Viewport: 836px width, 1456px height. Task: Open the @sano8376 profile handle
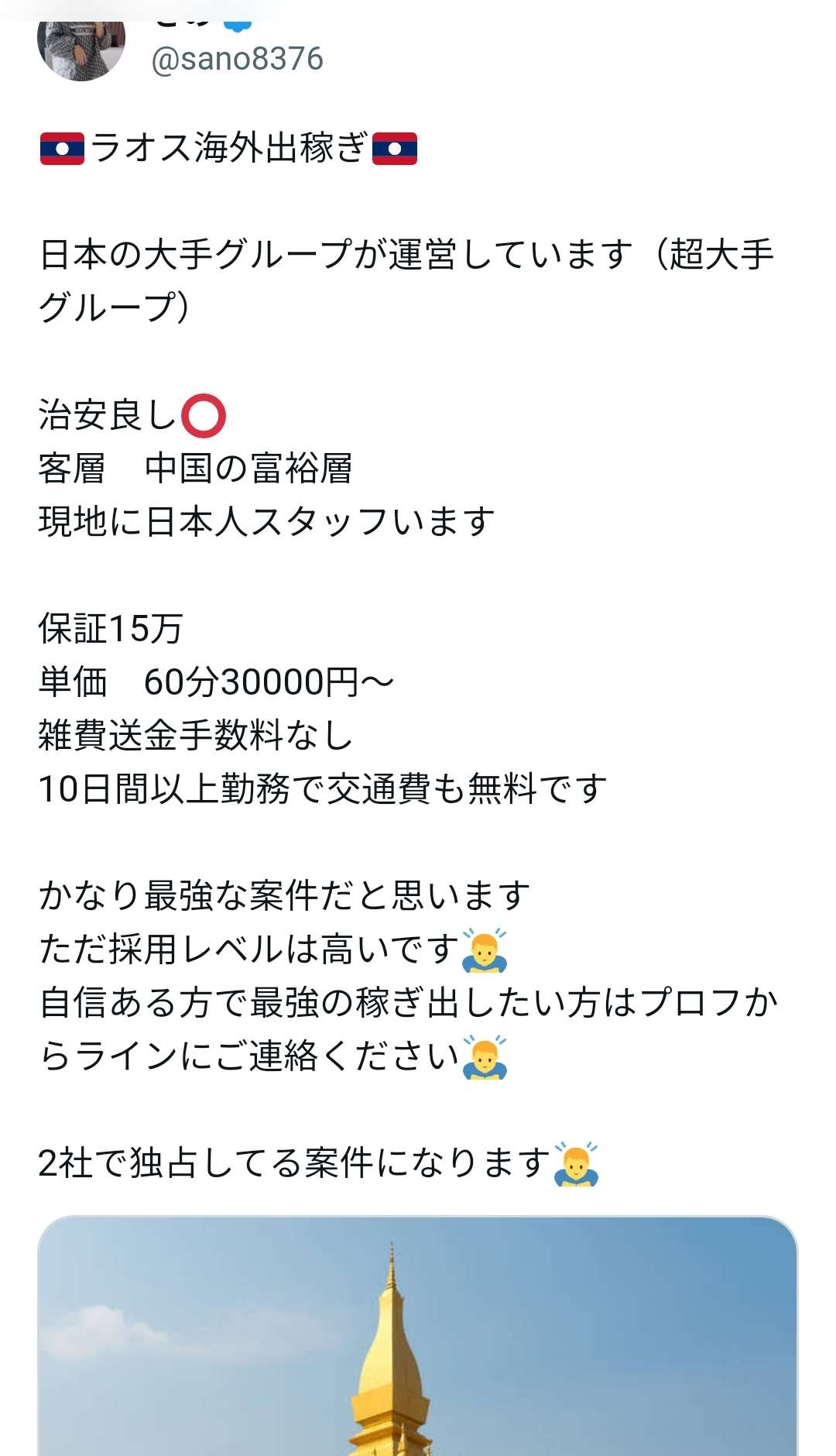tap(238, 60)
